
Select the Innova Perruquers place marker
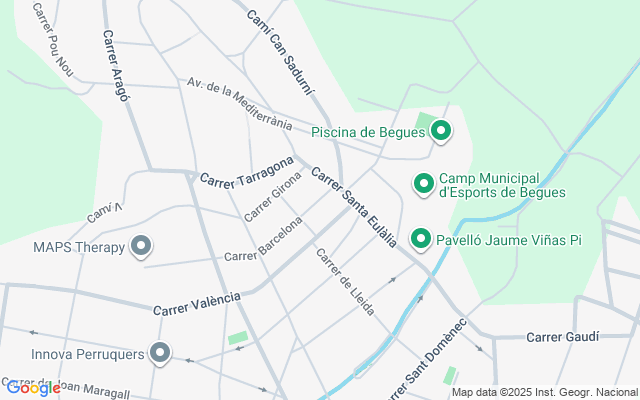(159, 352)
